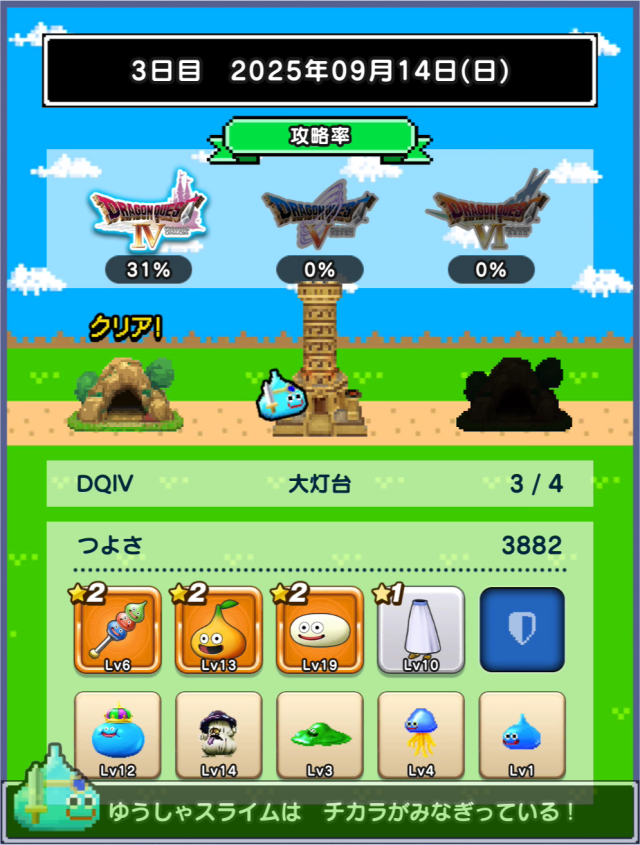
Task: Tap the Dragon Quest IV logo showing 31%
Action: 148,215
